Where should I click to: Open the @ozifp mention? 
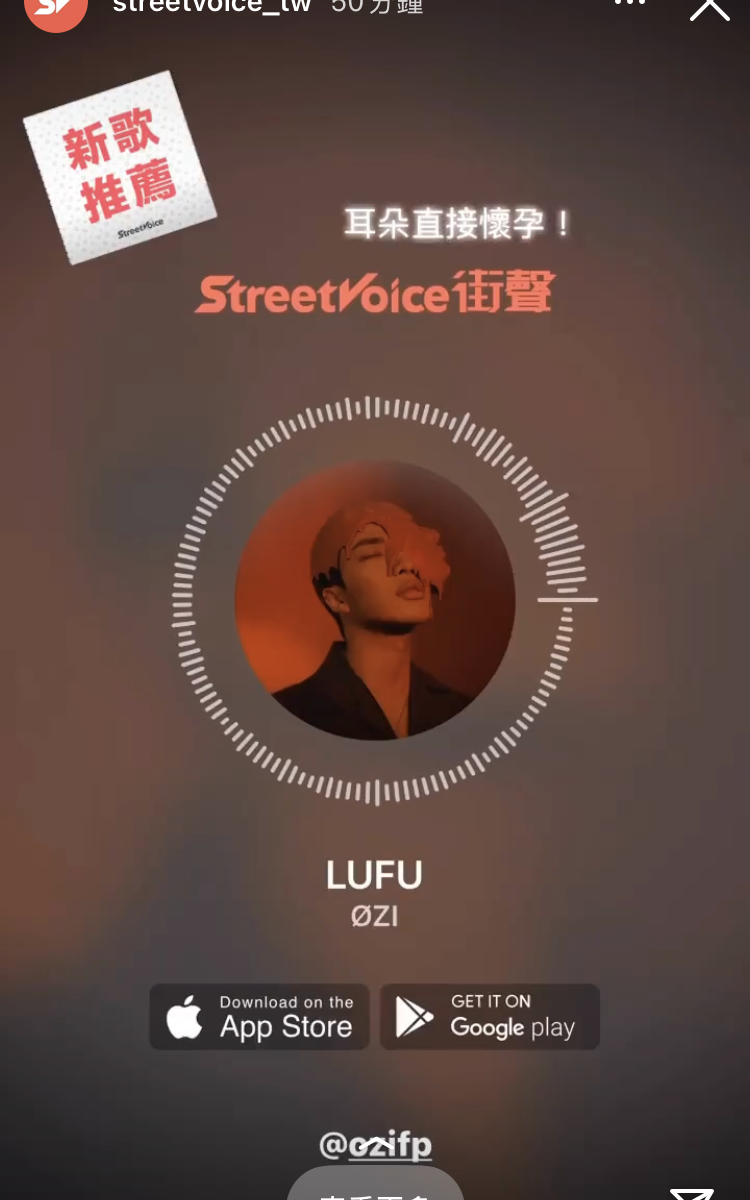coord(376,1145)
